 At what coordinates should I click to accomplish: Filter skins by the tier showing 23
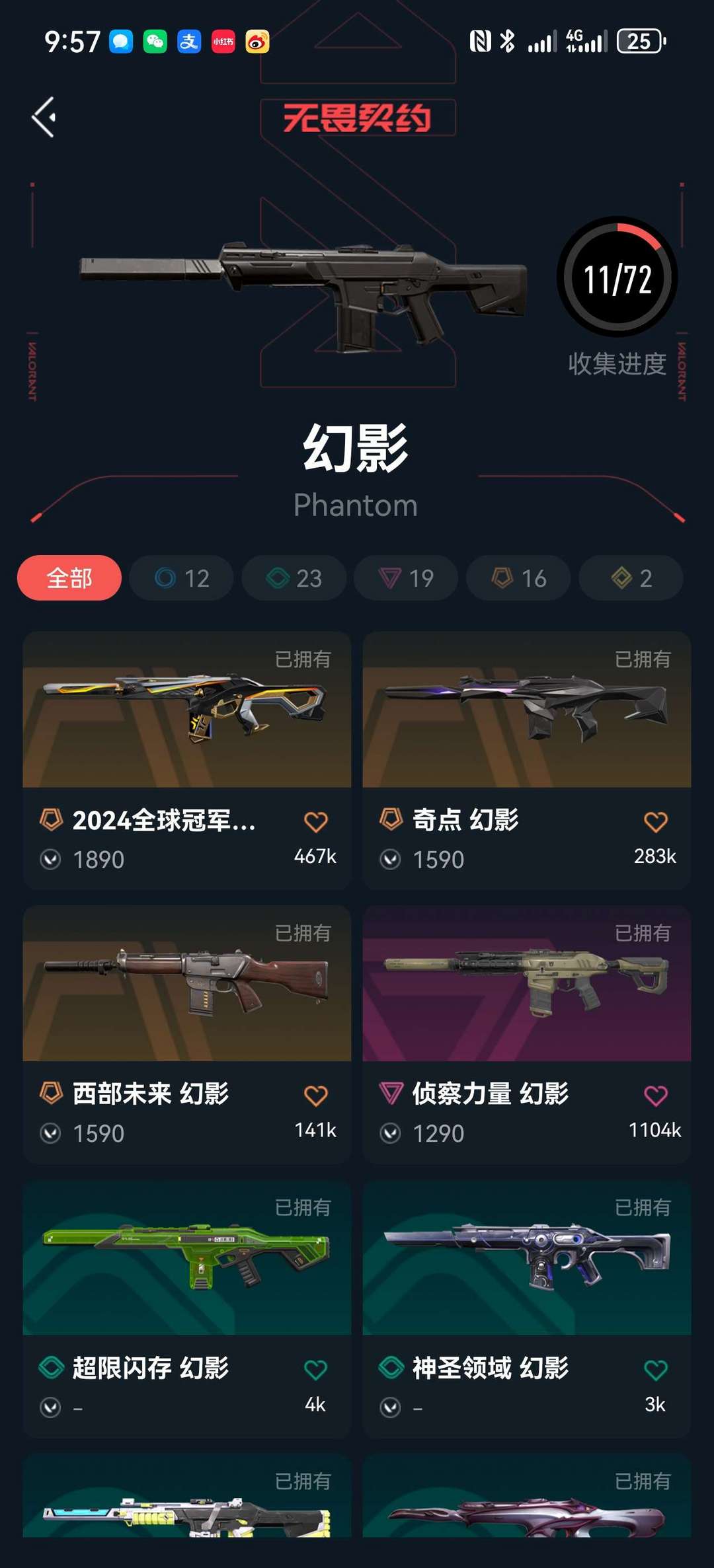[294, 578]
